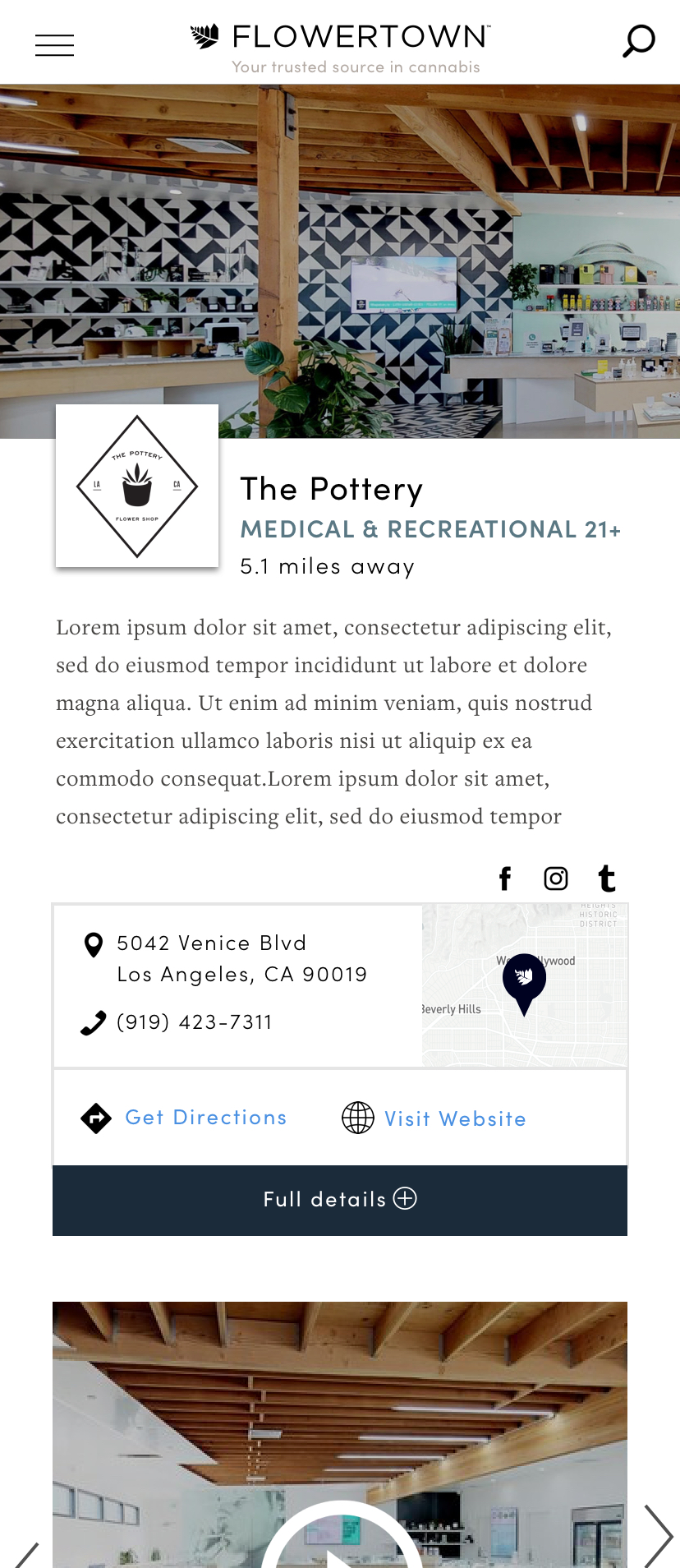Go to Flowertown home via logo
Image resolution: width=680 pixels, height=1568 pixels.
[x=339, y=38]
